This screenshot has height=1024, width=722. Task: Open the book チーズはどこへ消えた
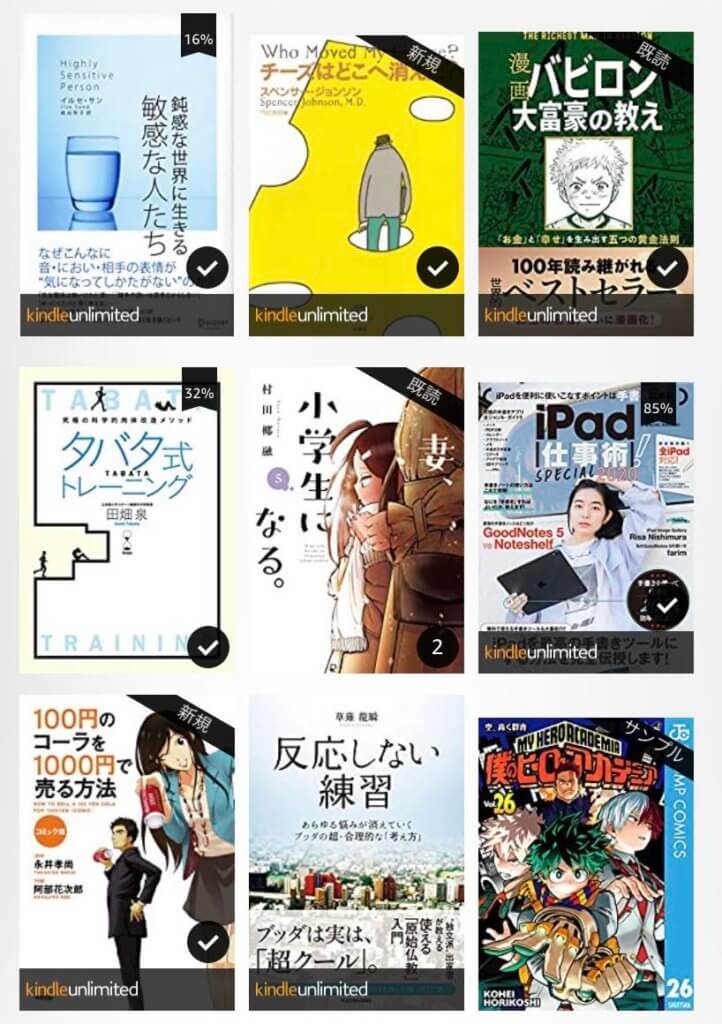click(x=356, y=170)
